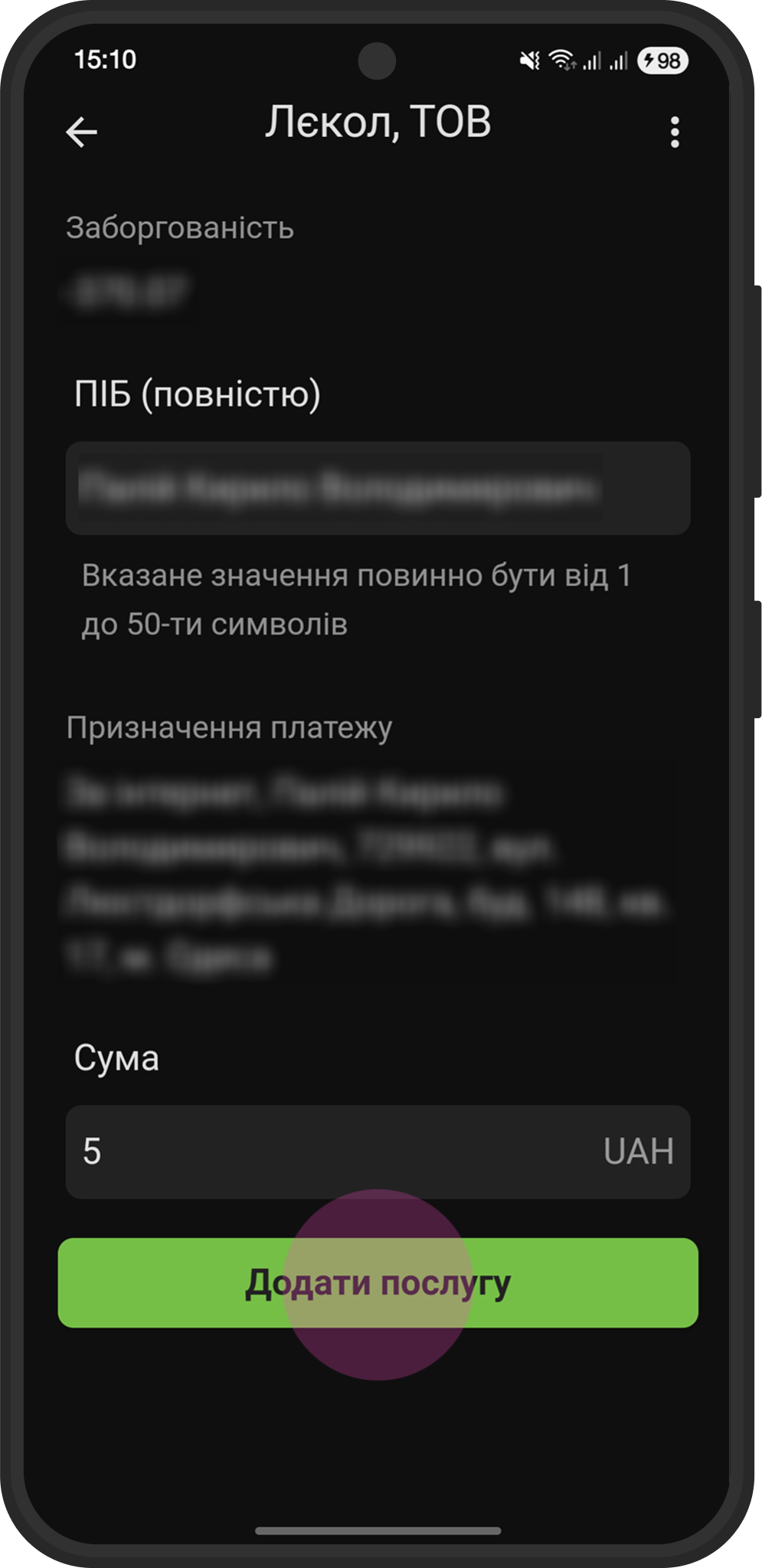Open the three-dot overflow menu

(674, 132)
